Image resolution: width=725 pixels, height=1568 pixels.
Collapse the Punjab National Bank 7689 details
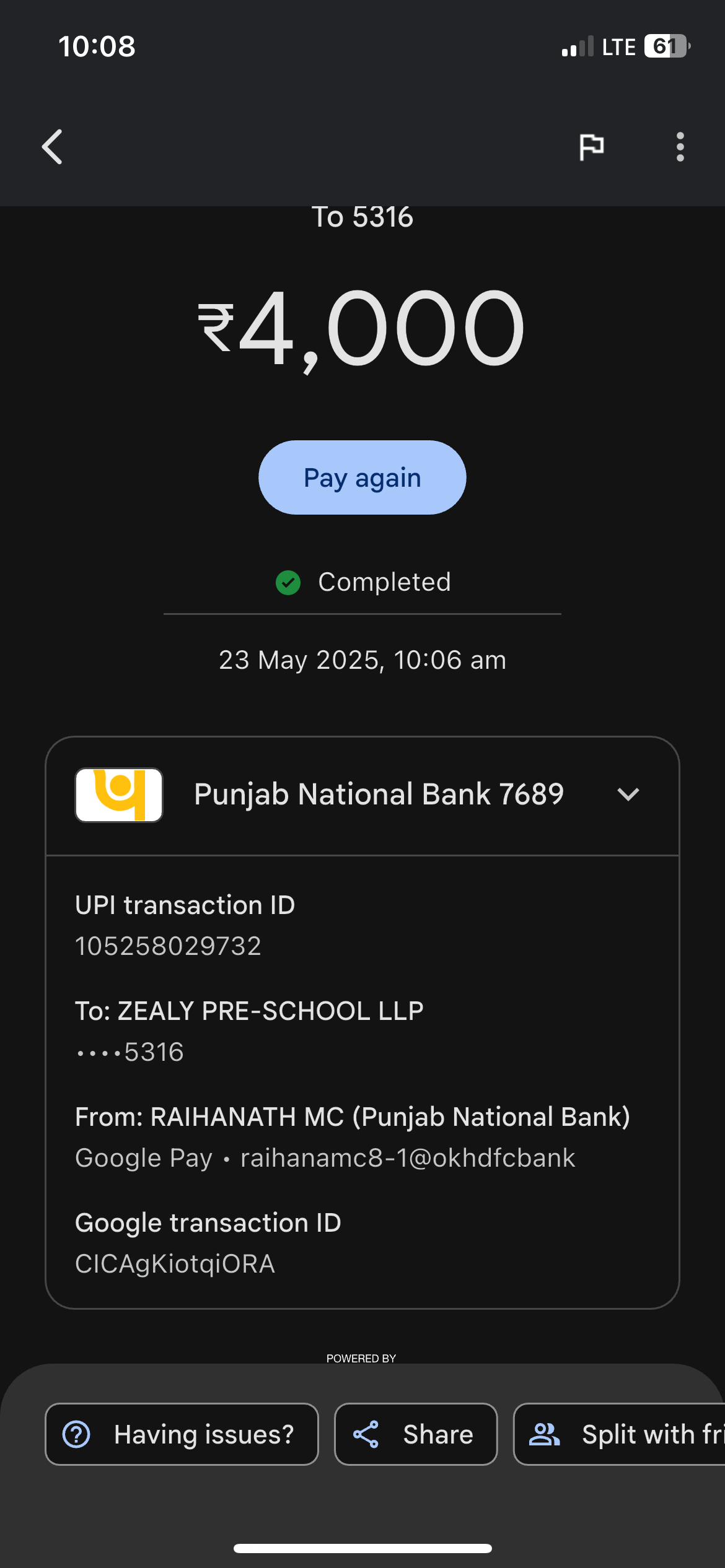[628, 795]
